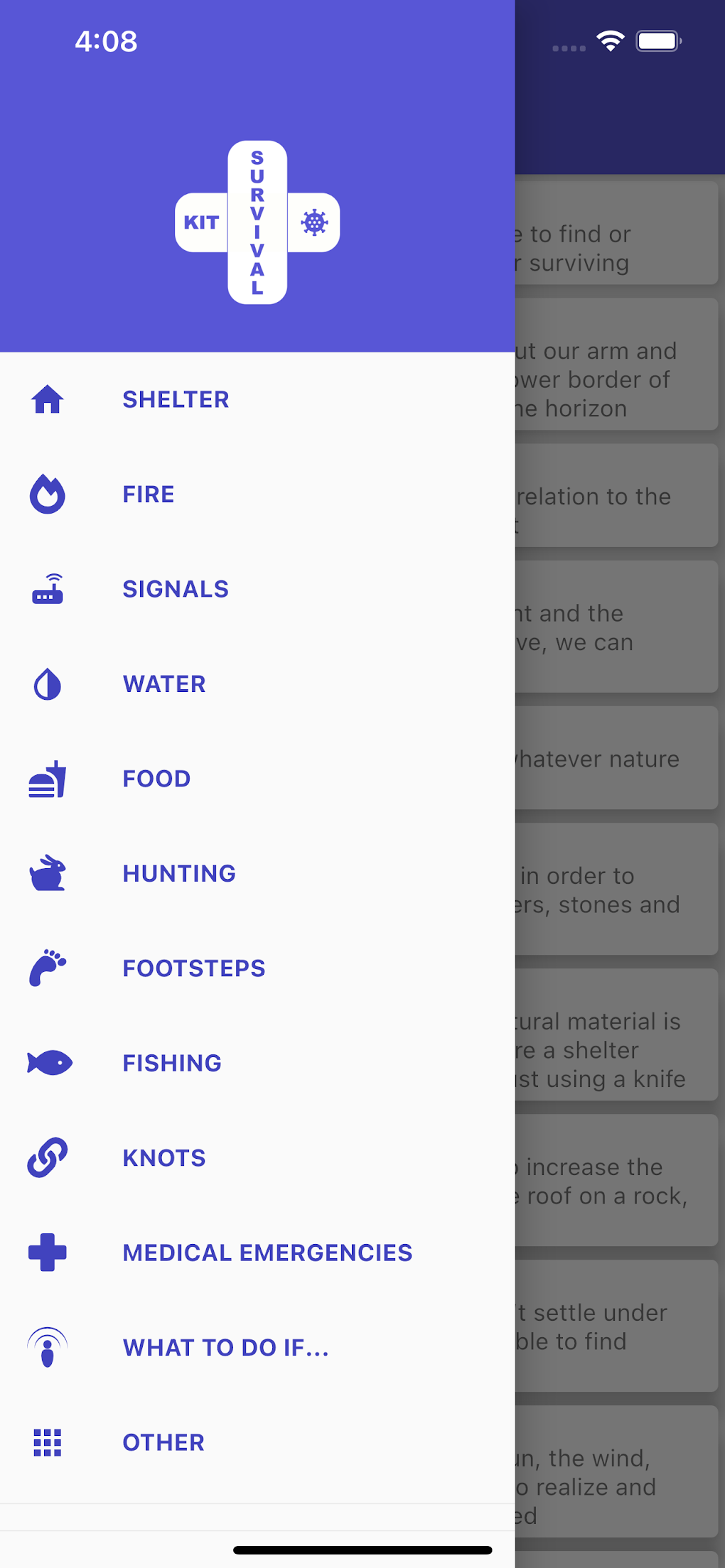Image resolution: width=725 pixels, height=1568 pixels.
Task: Dismiss the drawer by tapping the dimmed area
Action: coord(618,782)
